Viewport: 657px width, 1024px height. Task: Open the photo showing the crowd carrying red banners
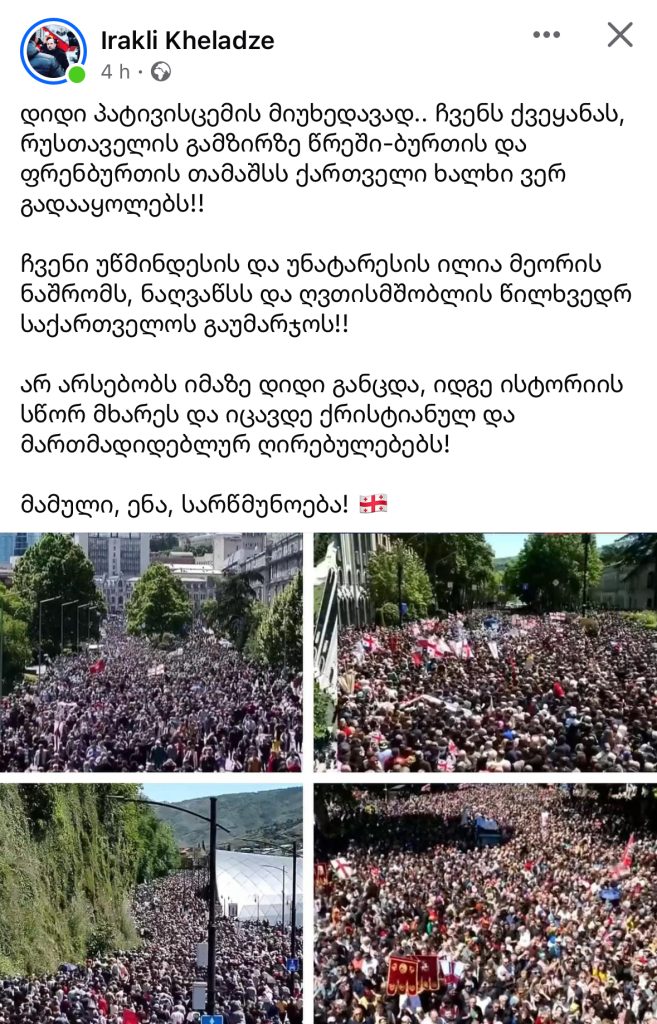point(485,903)
